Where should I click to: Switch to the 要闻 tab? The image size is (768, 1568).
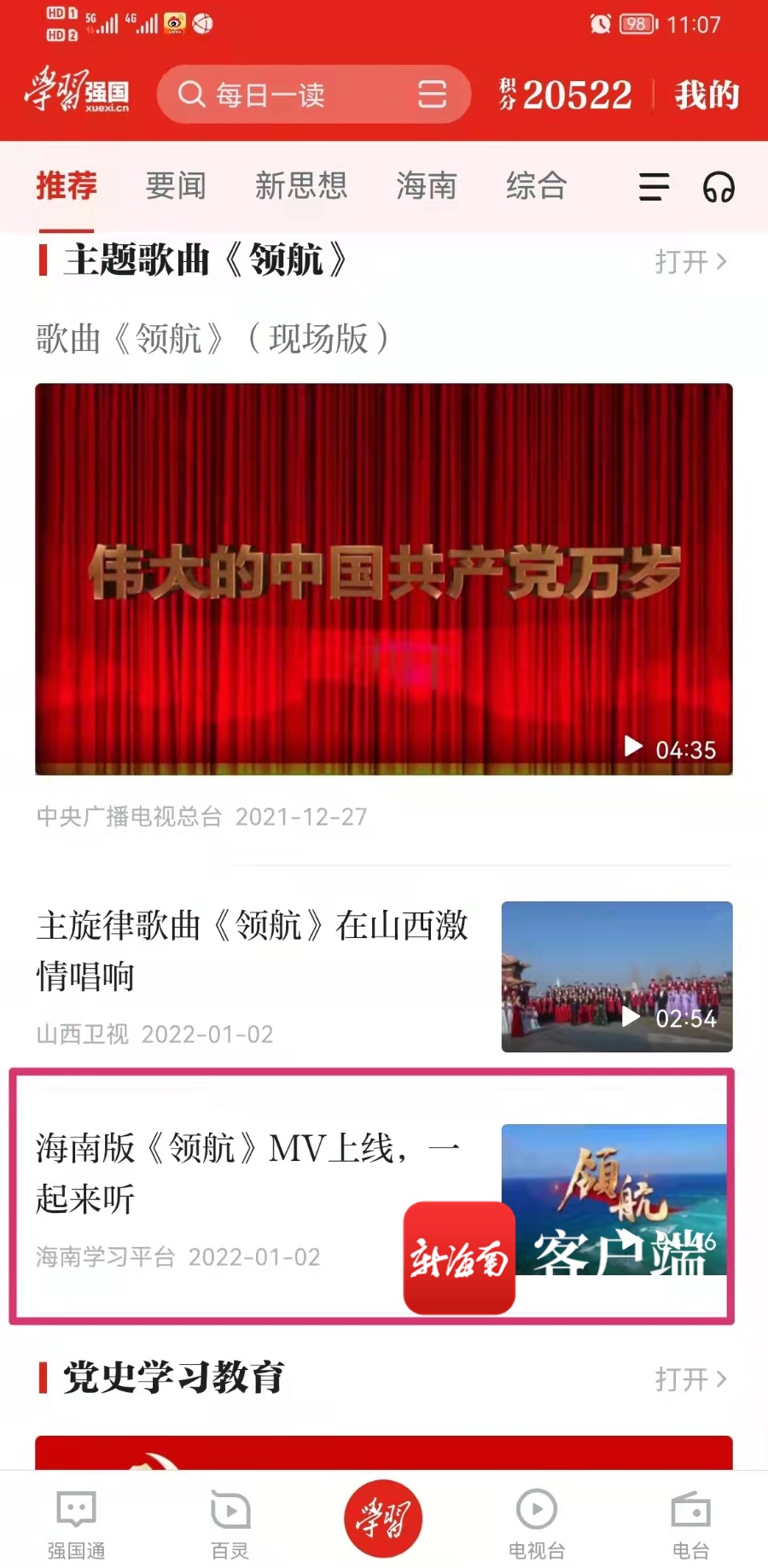[176, 186]
